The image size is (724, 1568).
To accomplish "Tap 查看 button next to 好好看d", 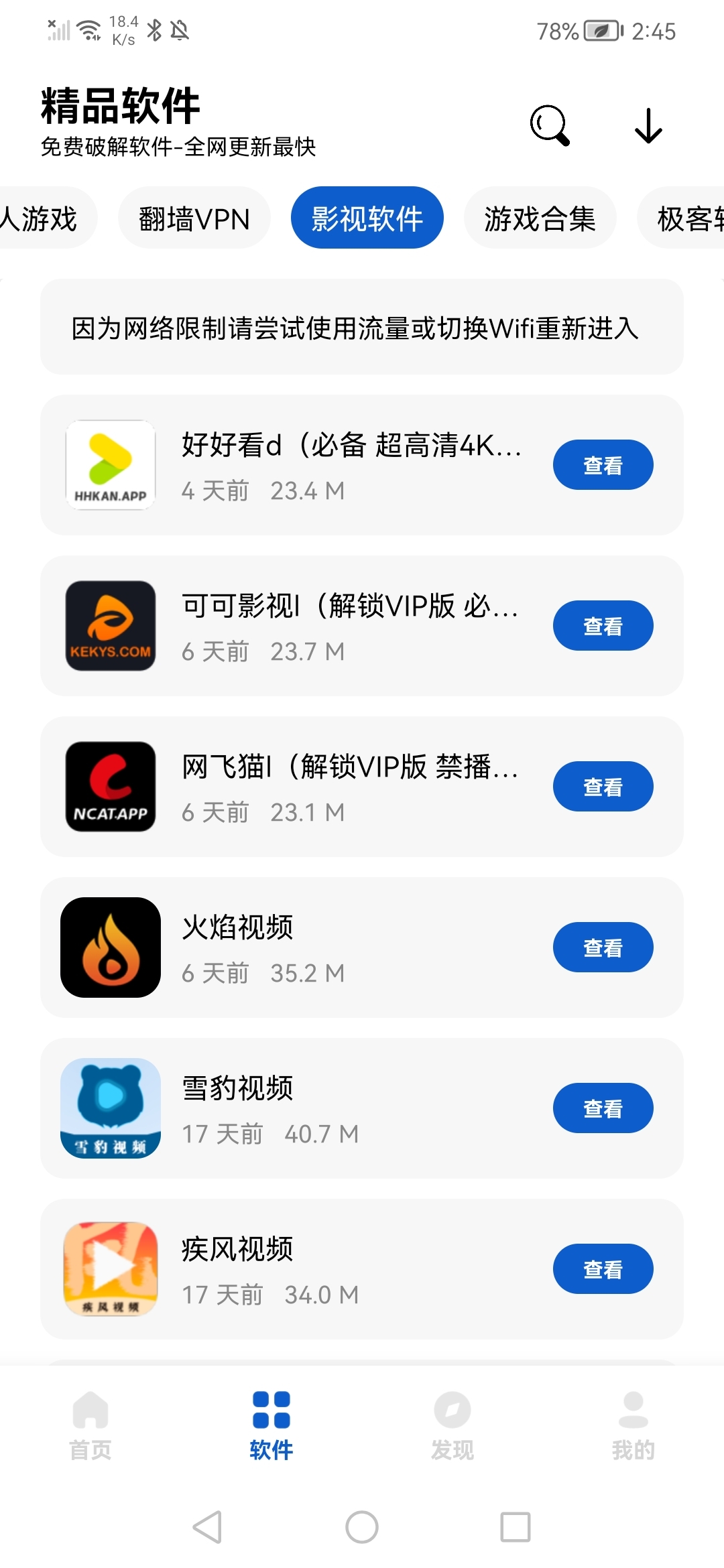I will 603,464.
